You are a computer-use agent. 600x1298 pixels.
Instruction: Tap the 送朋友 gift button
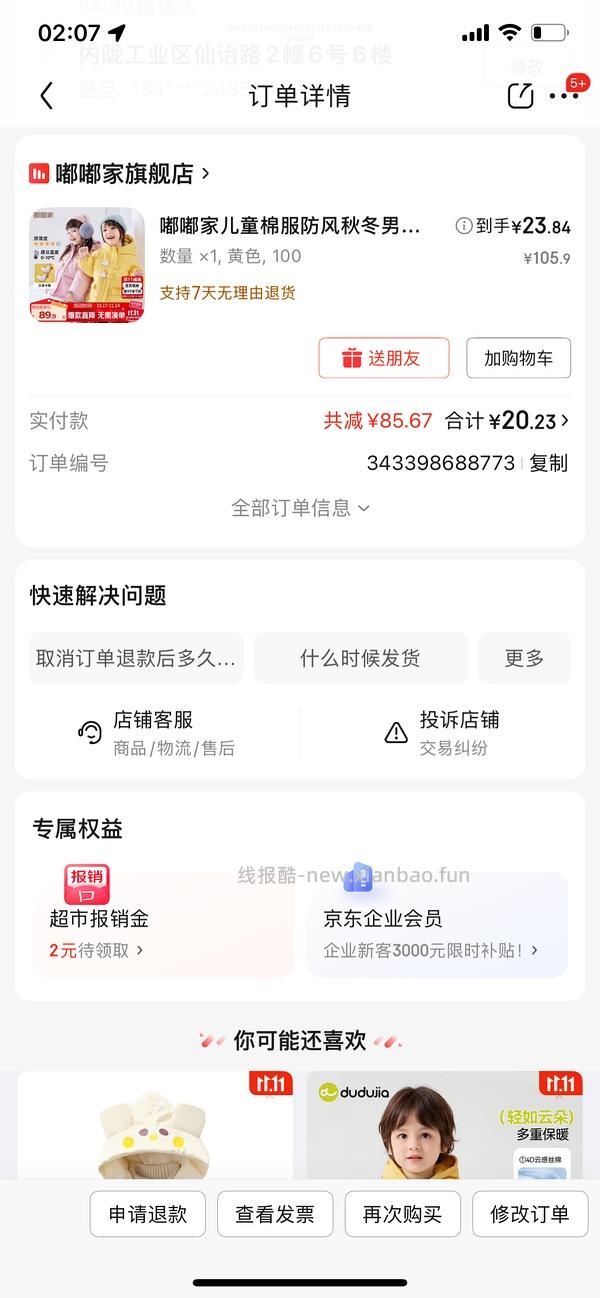coord(384,358)
